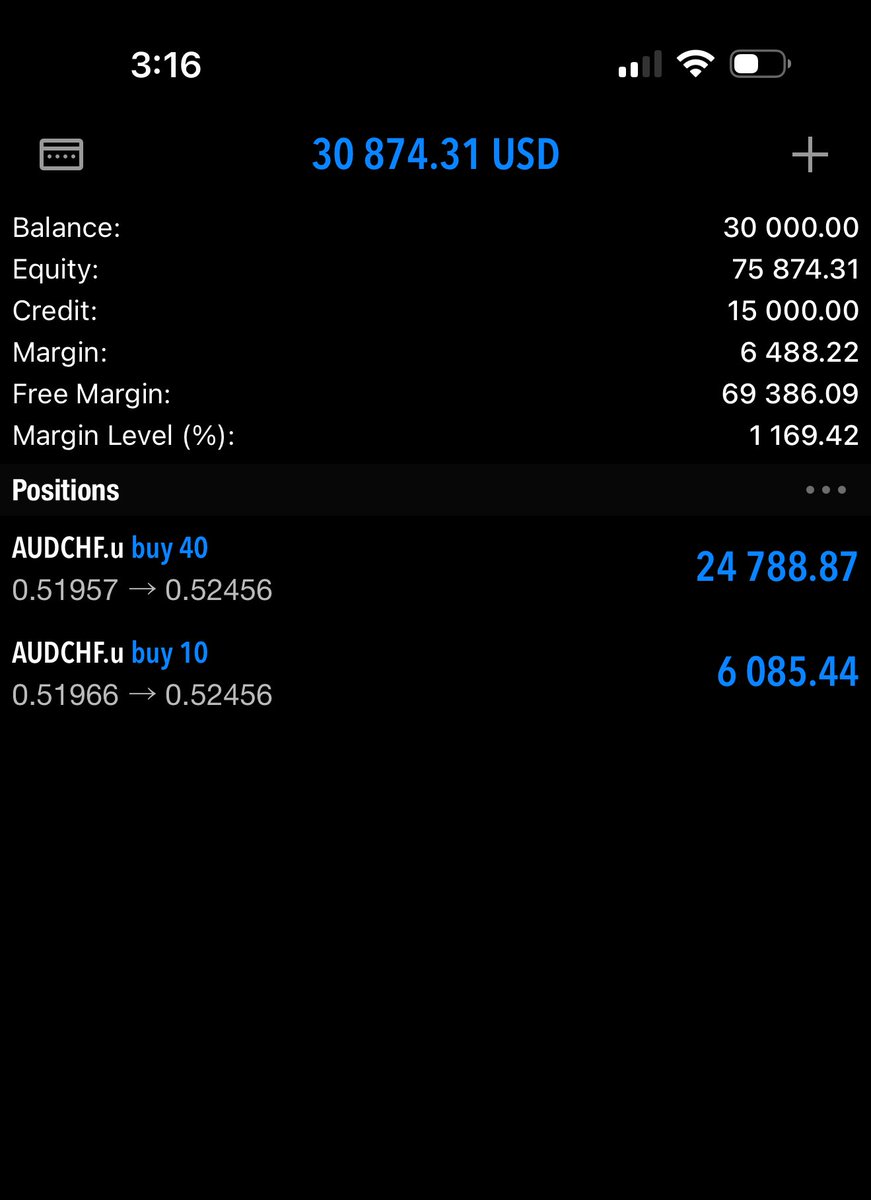Open the Positions three-dot menu
Viewport: 871px width, 1200px height.
(x=826, y=490)
